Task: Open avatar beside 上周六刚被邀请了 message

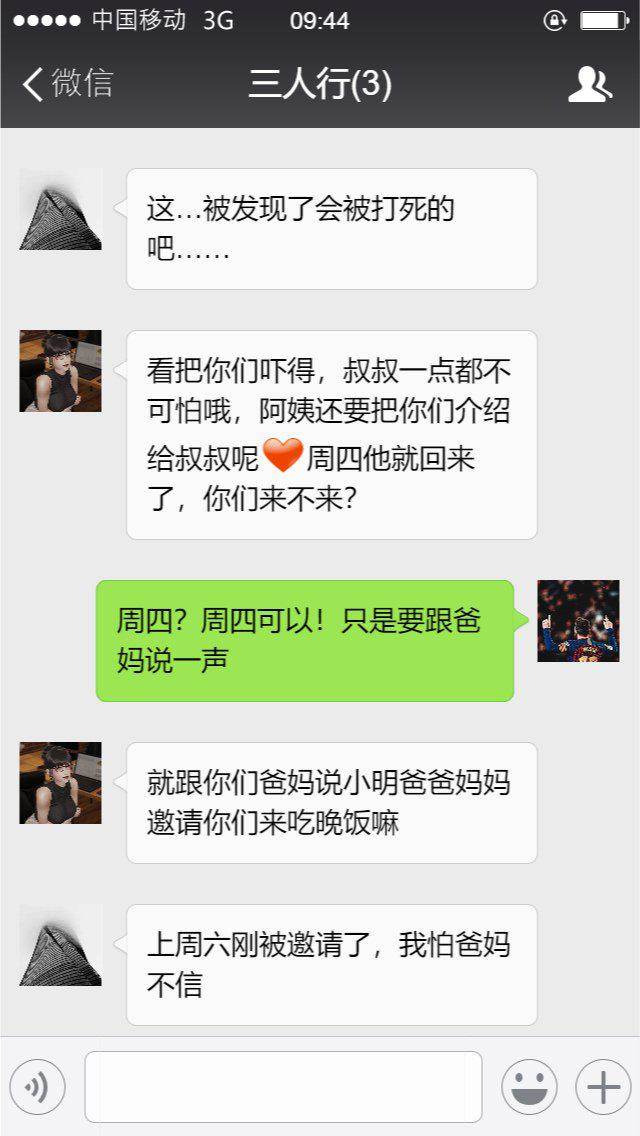Action: point(60,945)
